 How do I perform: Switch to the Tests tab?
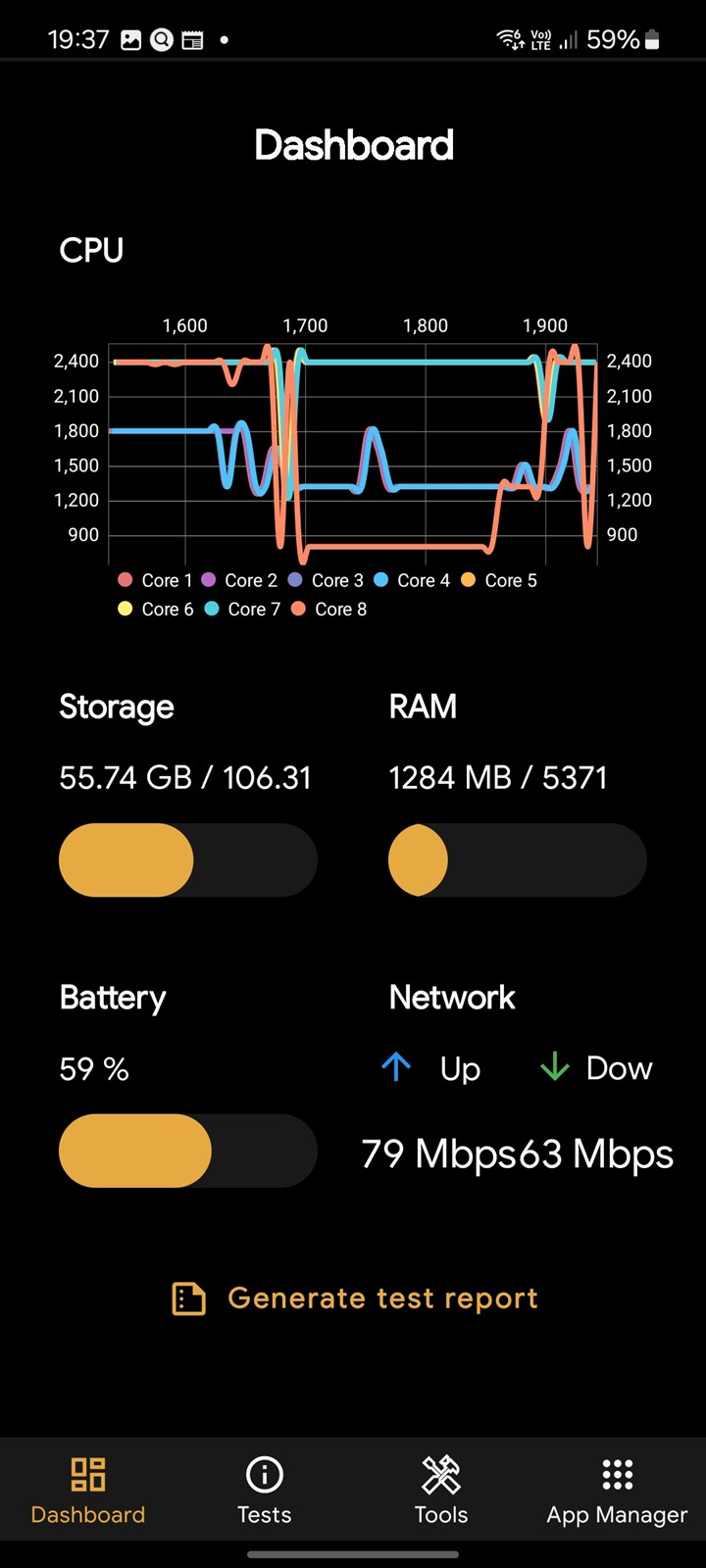pyautogui.click(x=265, y=1491)
